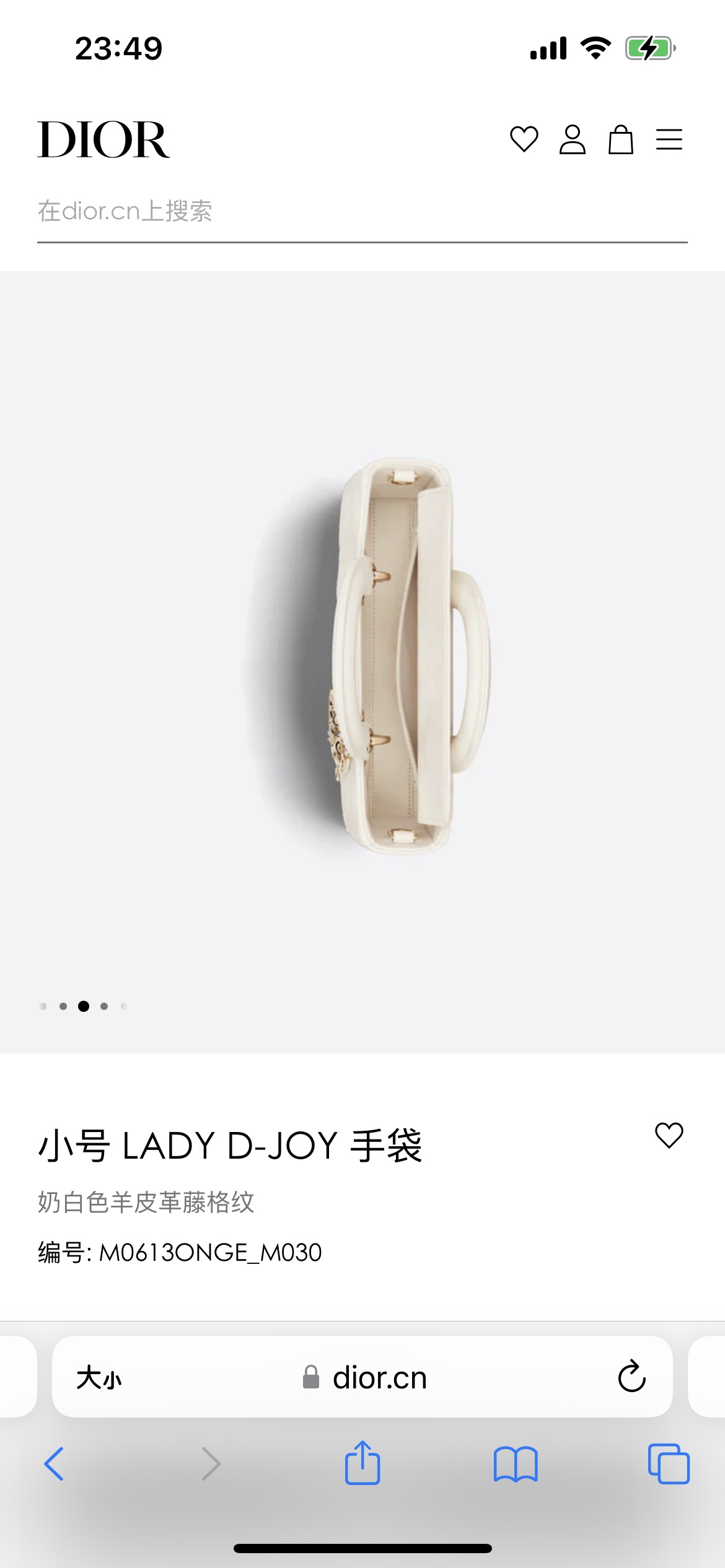The width and height of the screenshot is (725, 1568).
Task: Open the shopping bag
Action: pyautogui.click(x=620, y=139)
